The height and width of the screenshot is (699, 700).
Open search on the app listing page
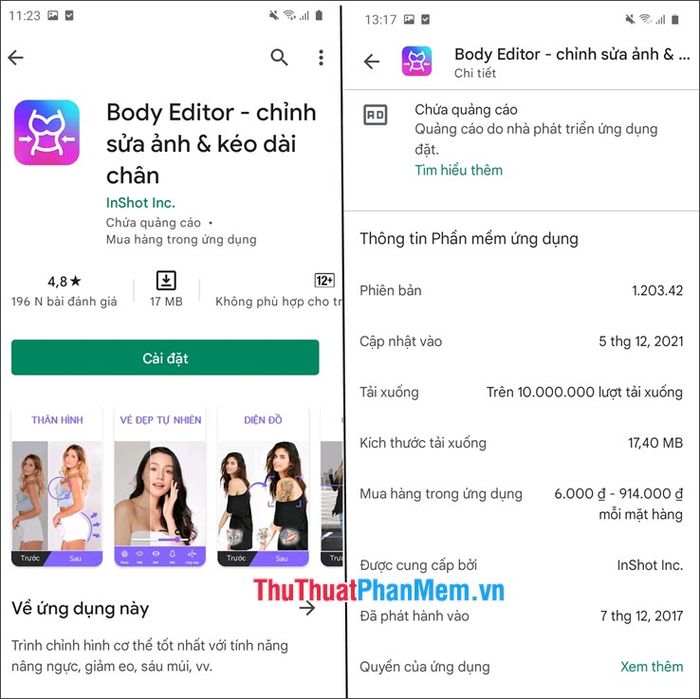[279, 58]
